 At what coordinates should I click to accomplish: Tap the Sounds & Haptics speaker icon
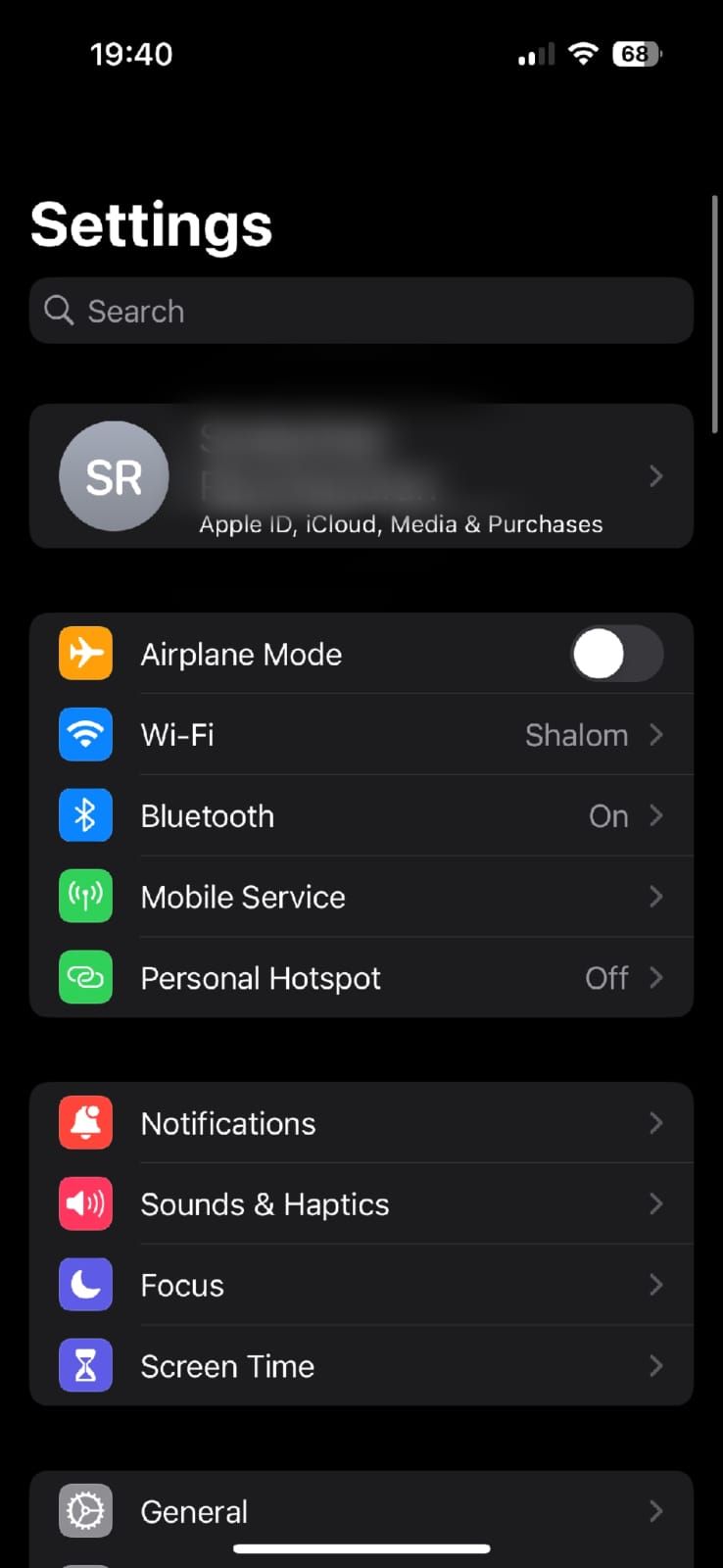click(85, 1203)
